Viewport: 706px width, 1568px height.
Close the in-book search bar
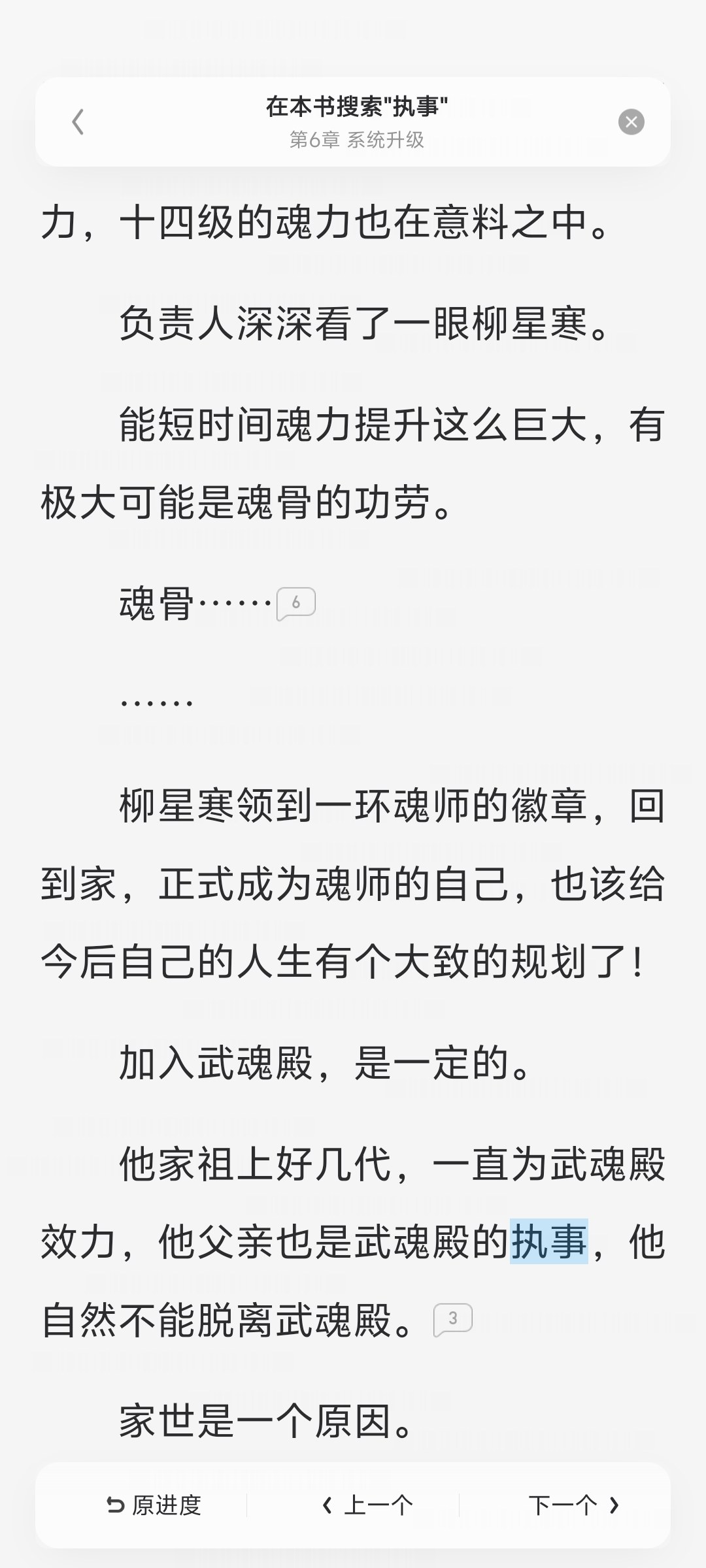click(x=631, y=122)
